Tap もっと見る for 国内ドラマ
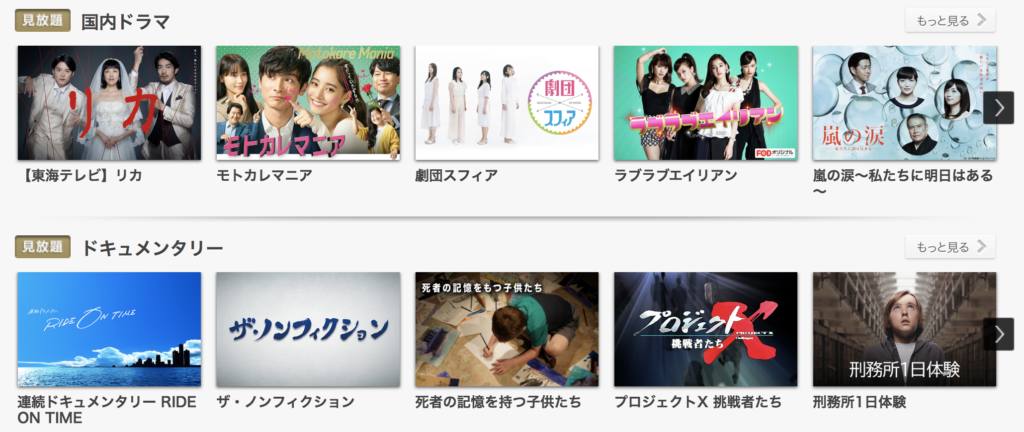Image resolution: width=1024 pixels, height=432 pixels. (x=949, y=20)
